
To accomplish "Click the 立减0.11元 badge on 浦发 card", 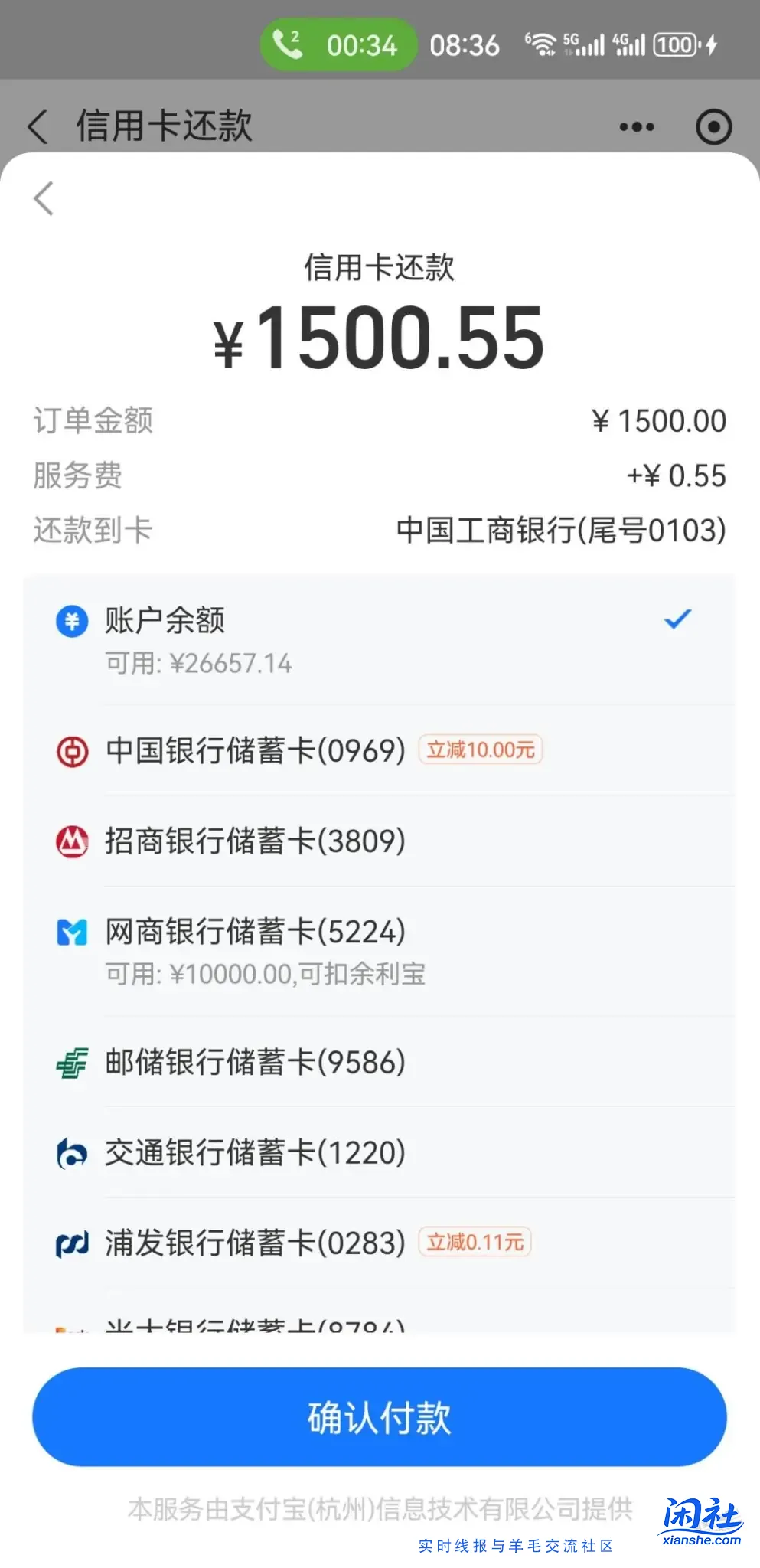I will point(476,1241).
